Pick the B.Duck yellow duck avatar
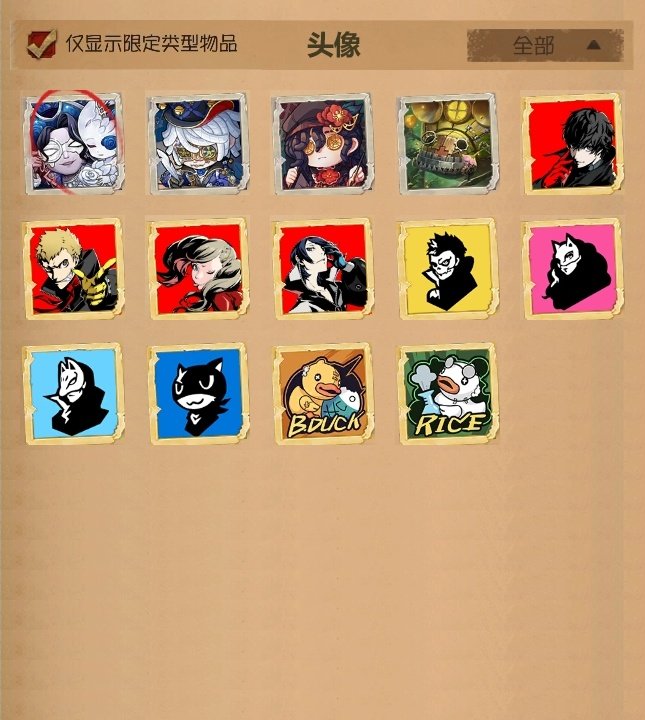 (323, 393)
